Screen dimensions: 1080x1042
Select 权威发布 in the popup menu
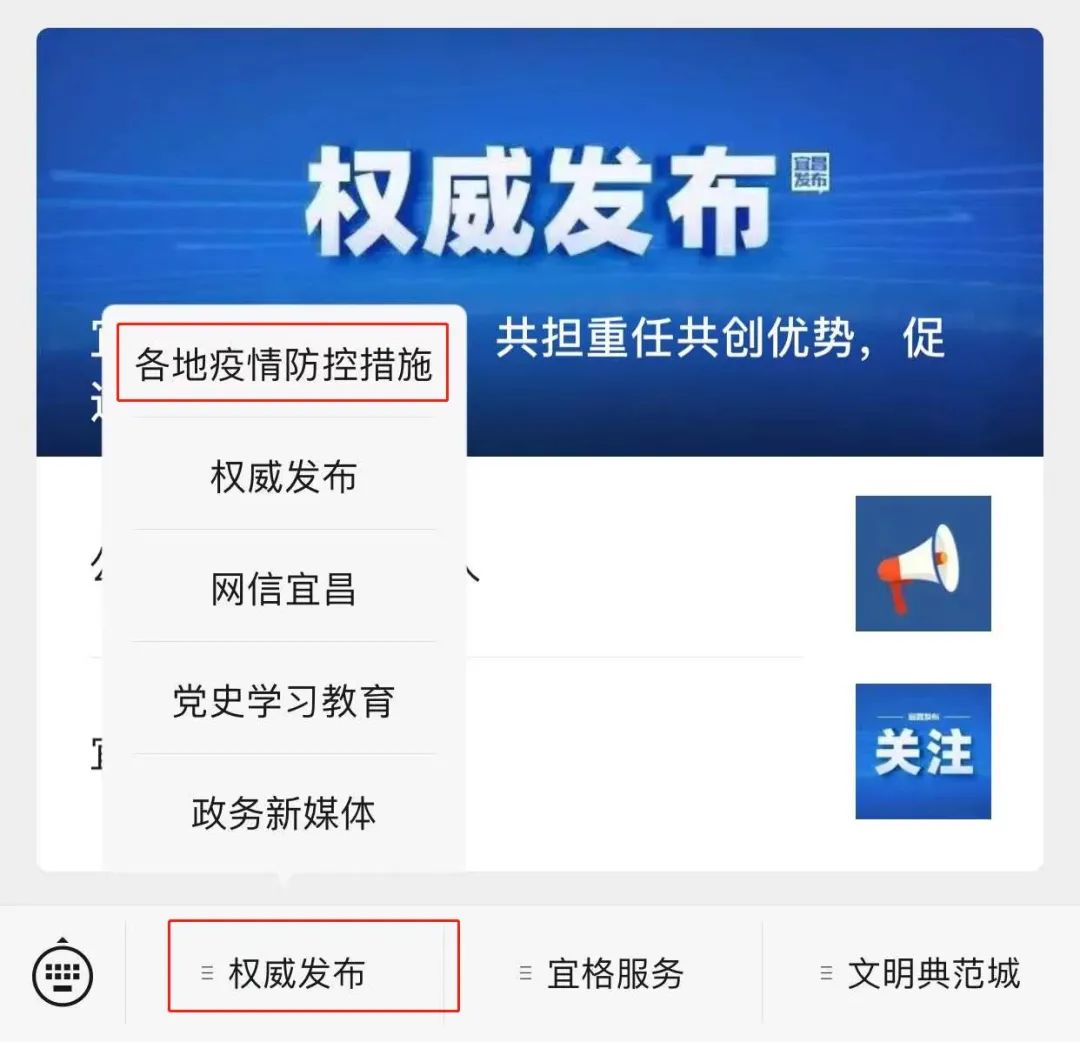pos(284,477)
